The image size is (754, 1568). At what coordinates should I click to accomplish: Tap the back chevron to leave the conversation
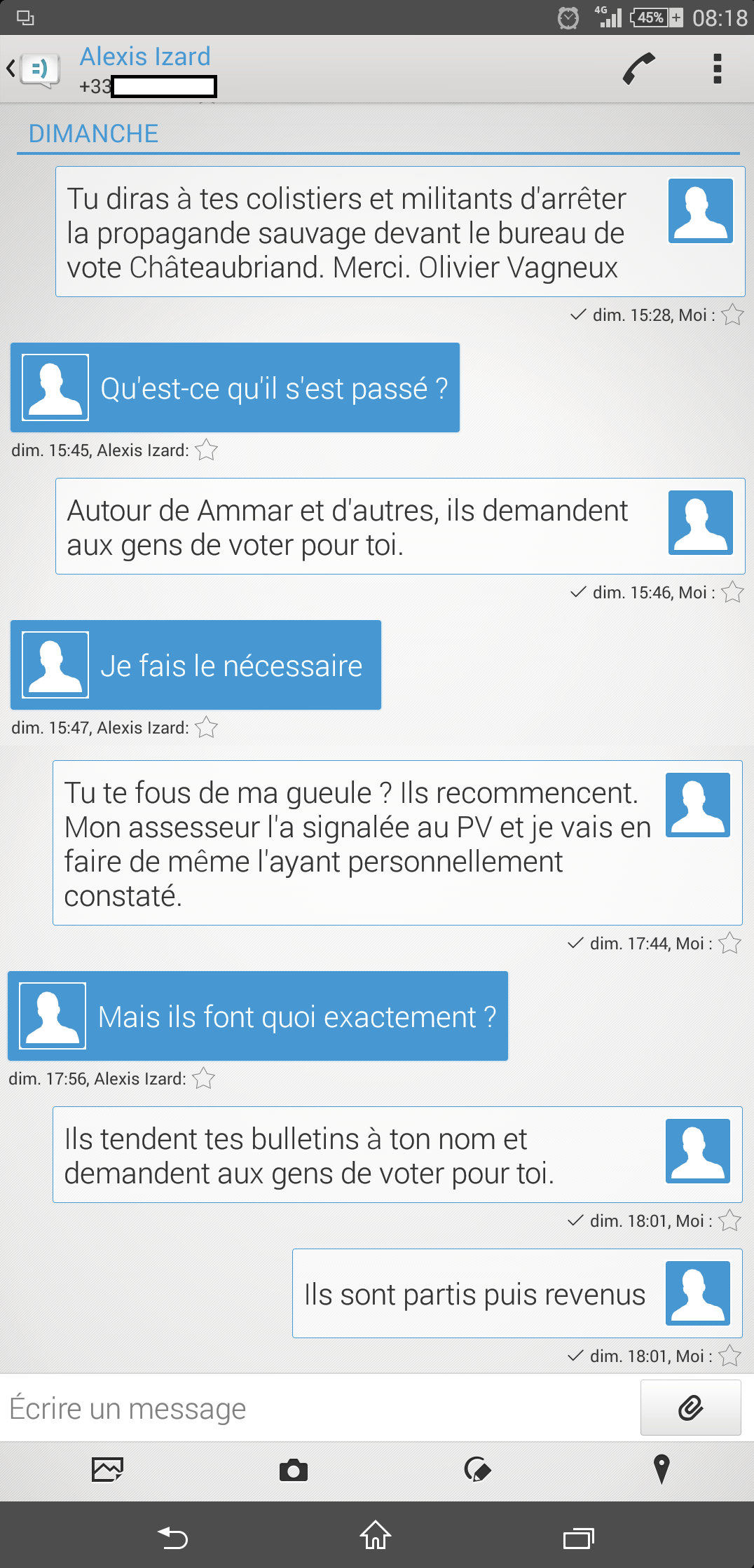10,68
